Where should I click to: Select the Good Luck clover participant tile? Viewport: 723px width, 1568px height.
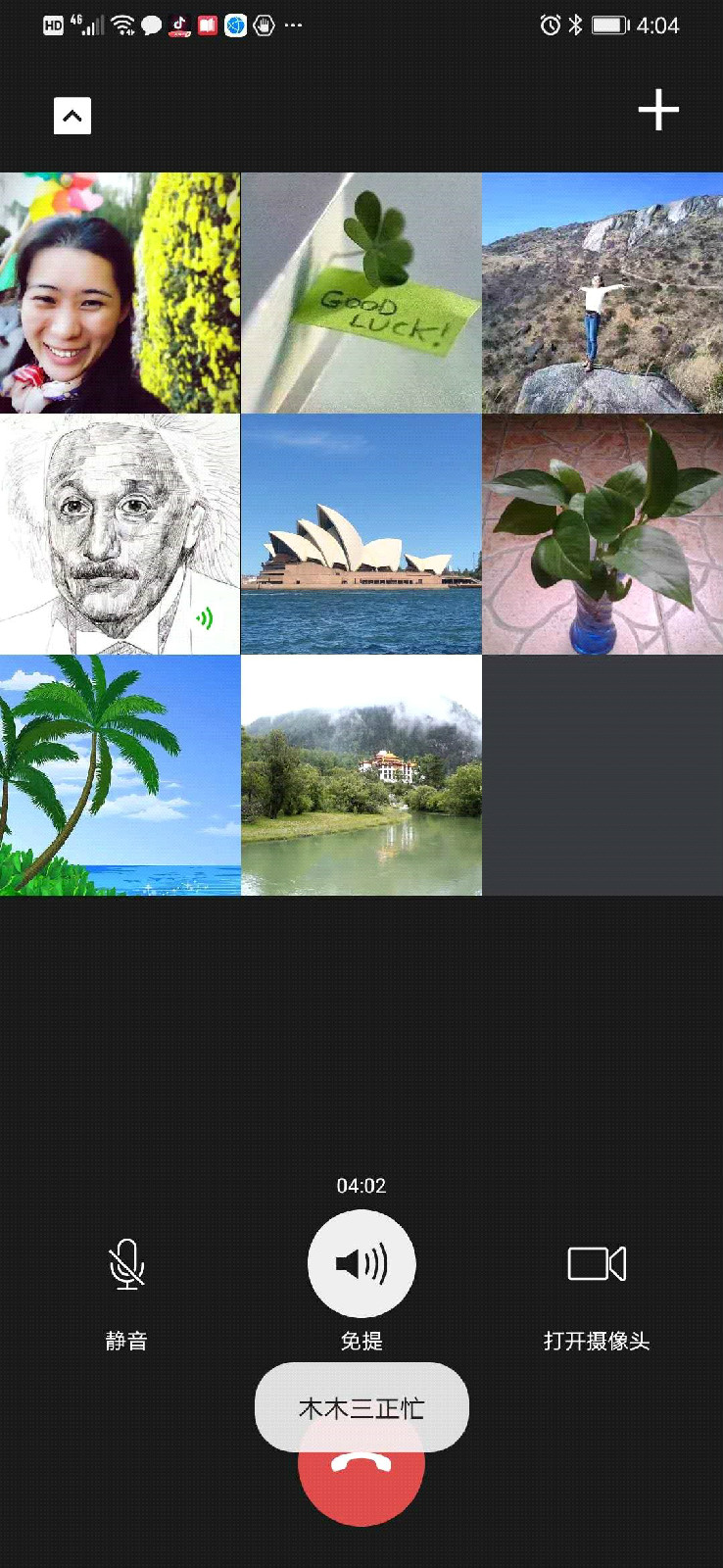(x=361, y=293)
